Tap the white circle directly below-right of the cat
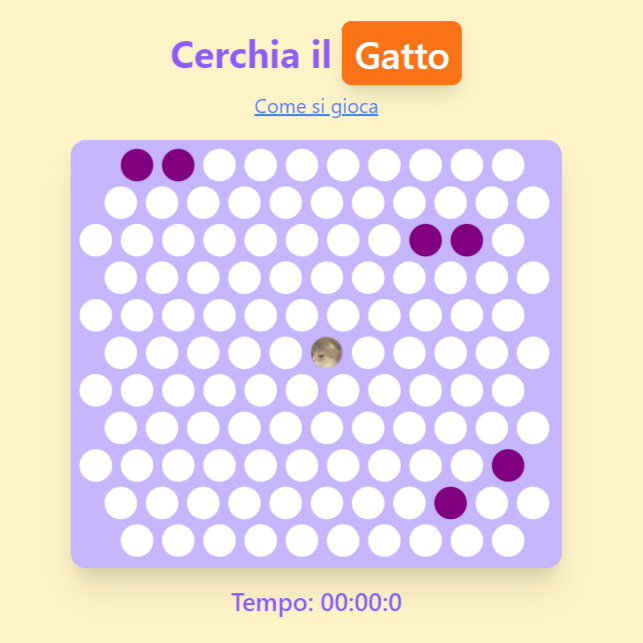Image resolution: width=643 pixels, height=643 pixels. [x=343, y=390]
